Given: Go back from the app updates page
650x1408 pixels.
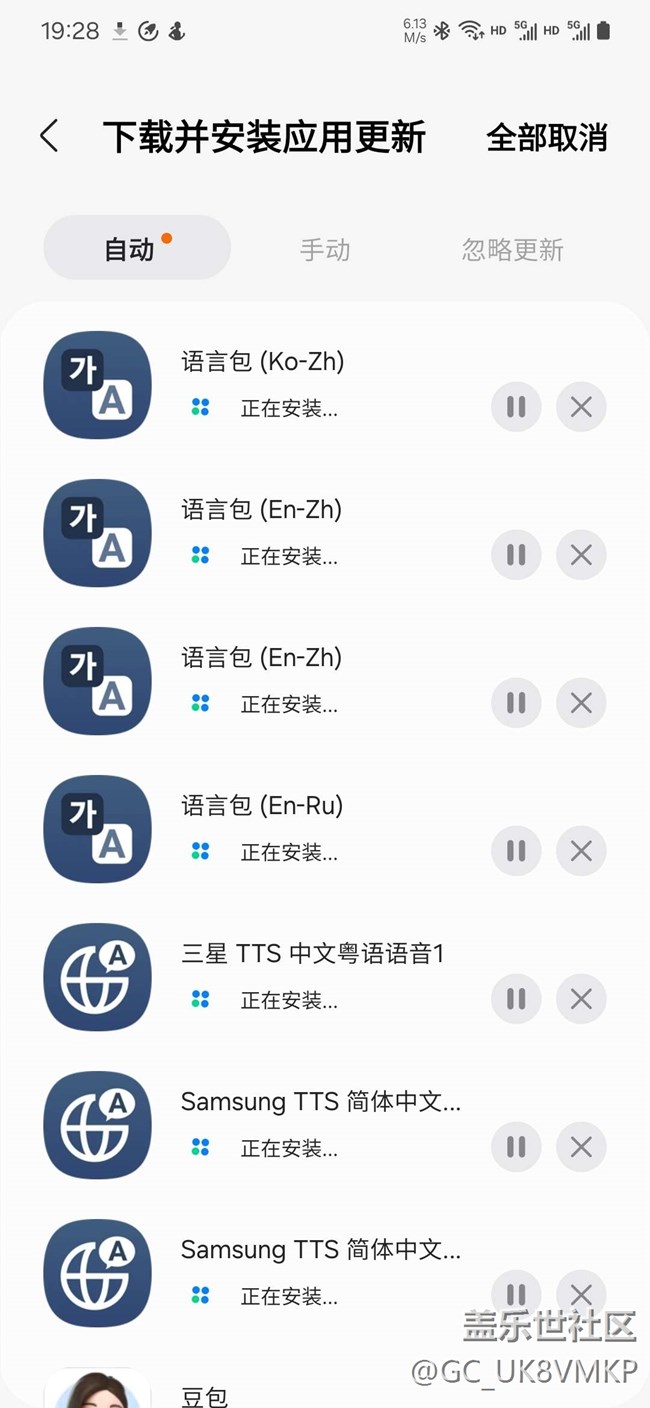Looking at the screenshot, I should 49,137.
